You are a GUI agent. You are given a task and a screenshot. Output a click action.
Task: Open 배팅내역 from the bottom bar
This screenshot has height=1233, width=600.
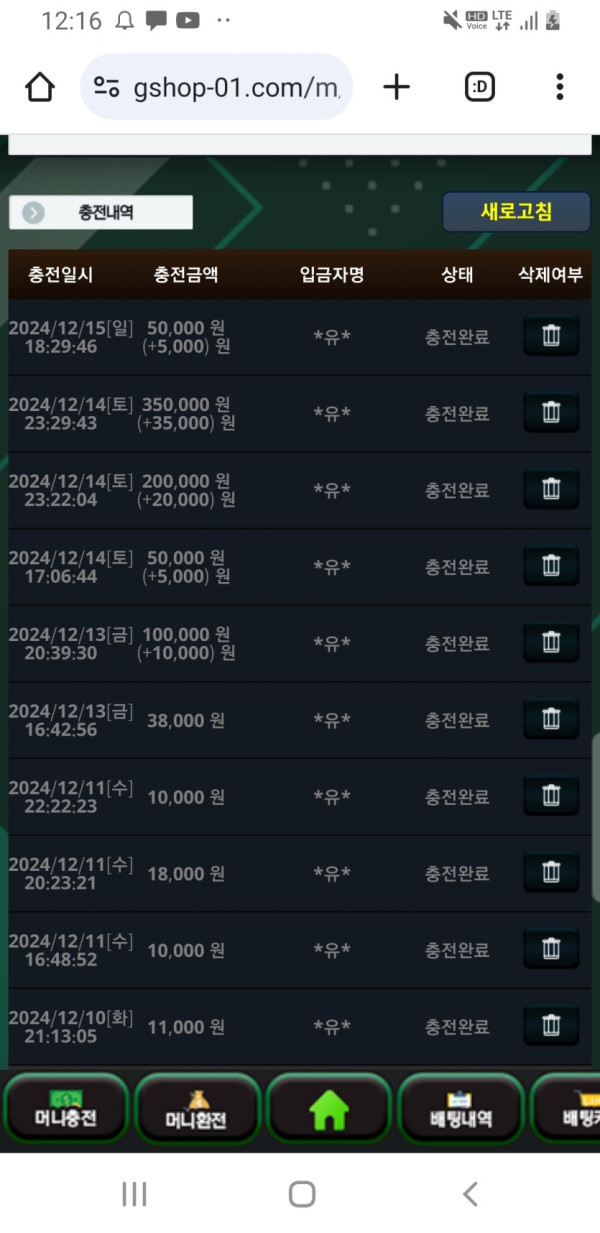(460, 1108)
